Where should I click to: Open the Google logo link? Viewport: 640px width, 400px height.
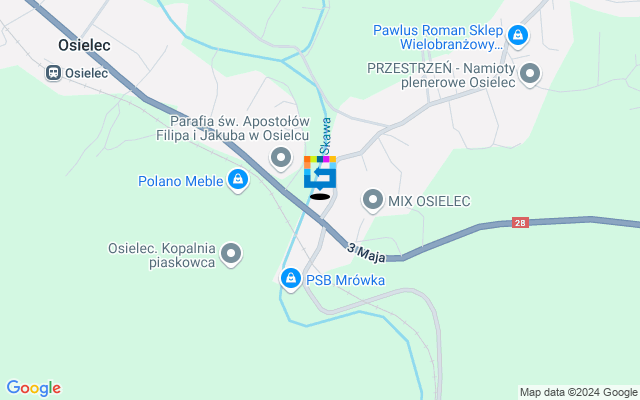[x=33, y=388]
